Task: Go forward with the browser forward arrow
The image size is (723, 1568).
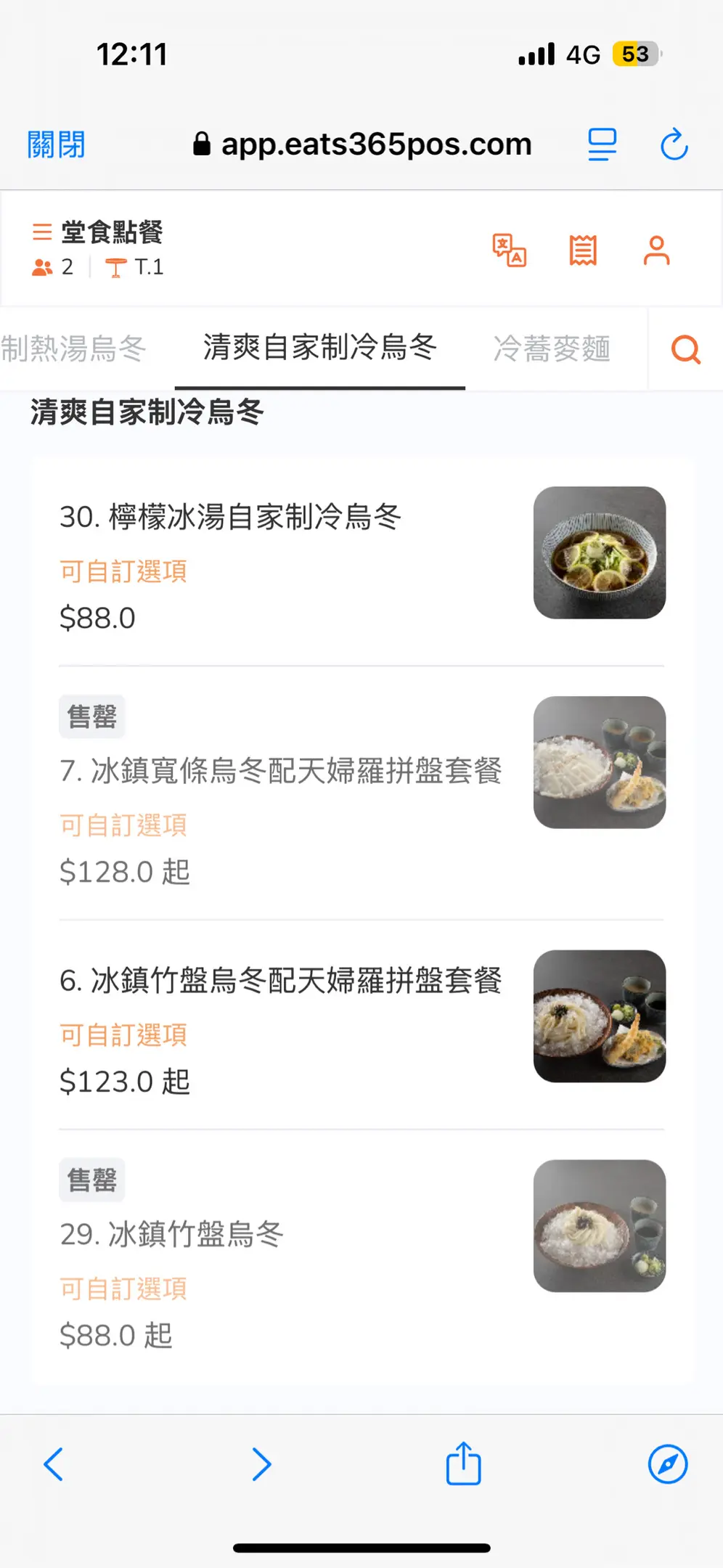Action: click(261, 1464)
